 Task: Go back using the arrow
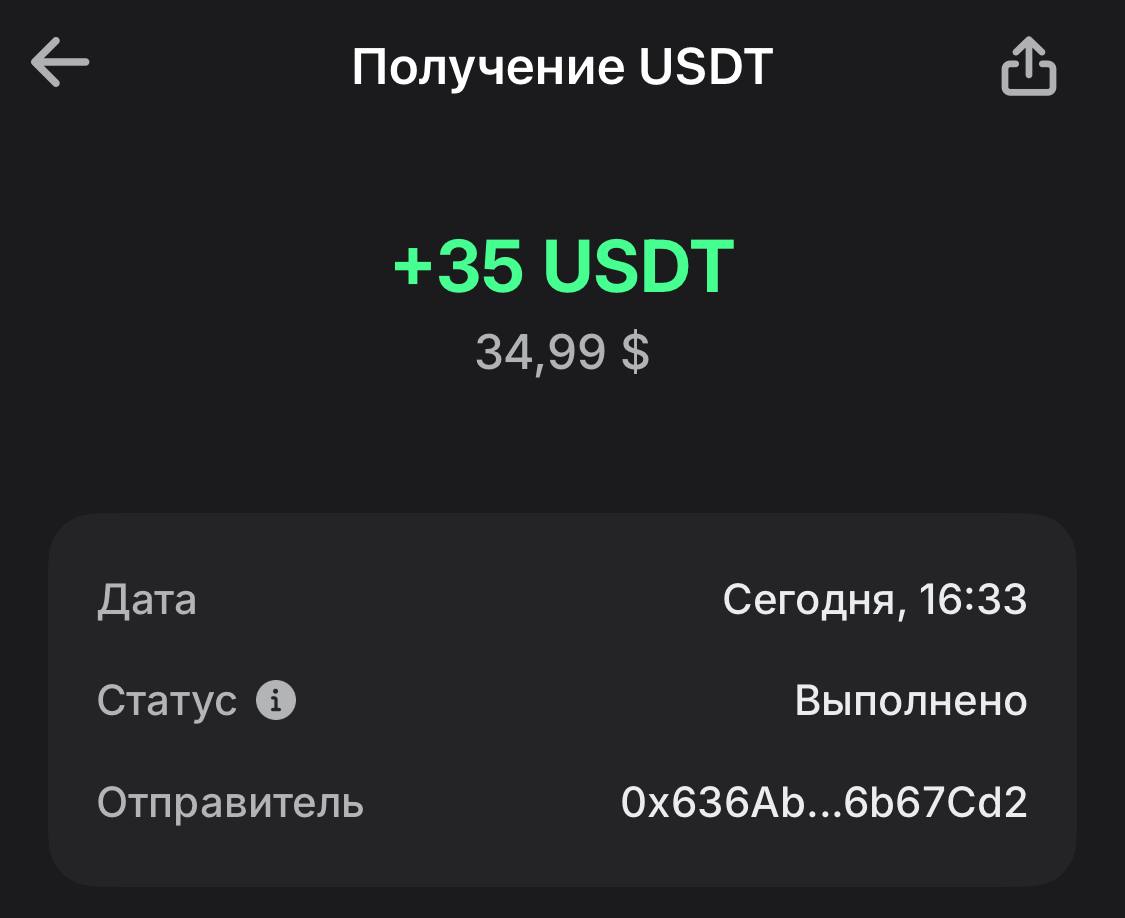pyautogui.click(x=60, y=63)
